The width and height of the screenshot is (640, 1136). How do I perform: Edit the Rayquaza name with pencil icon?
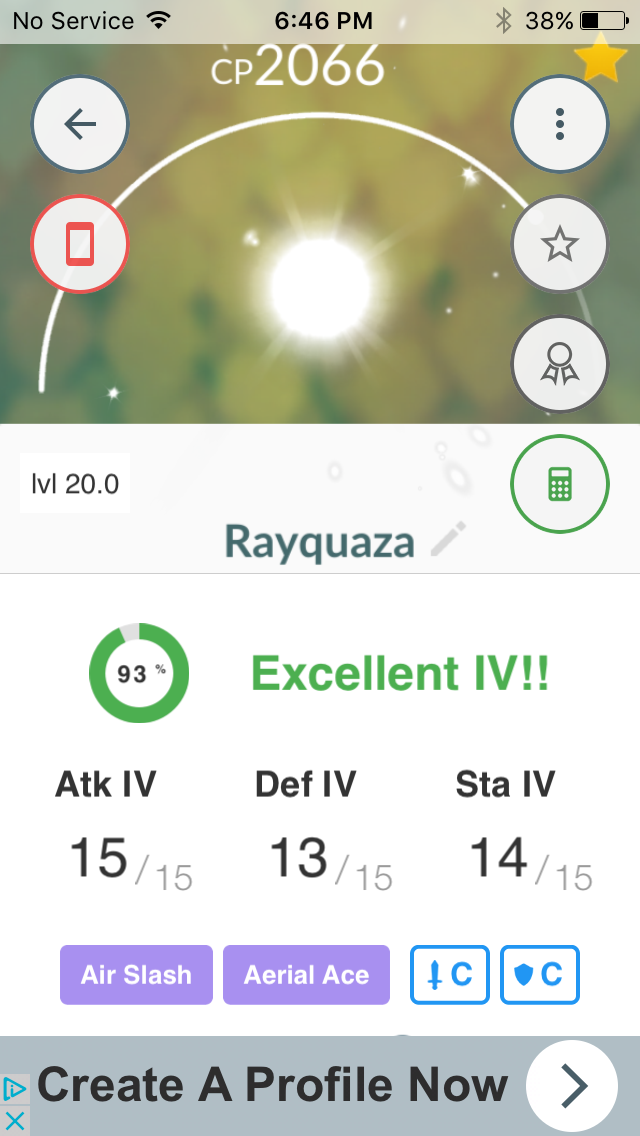[449, 540]
